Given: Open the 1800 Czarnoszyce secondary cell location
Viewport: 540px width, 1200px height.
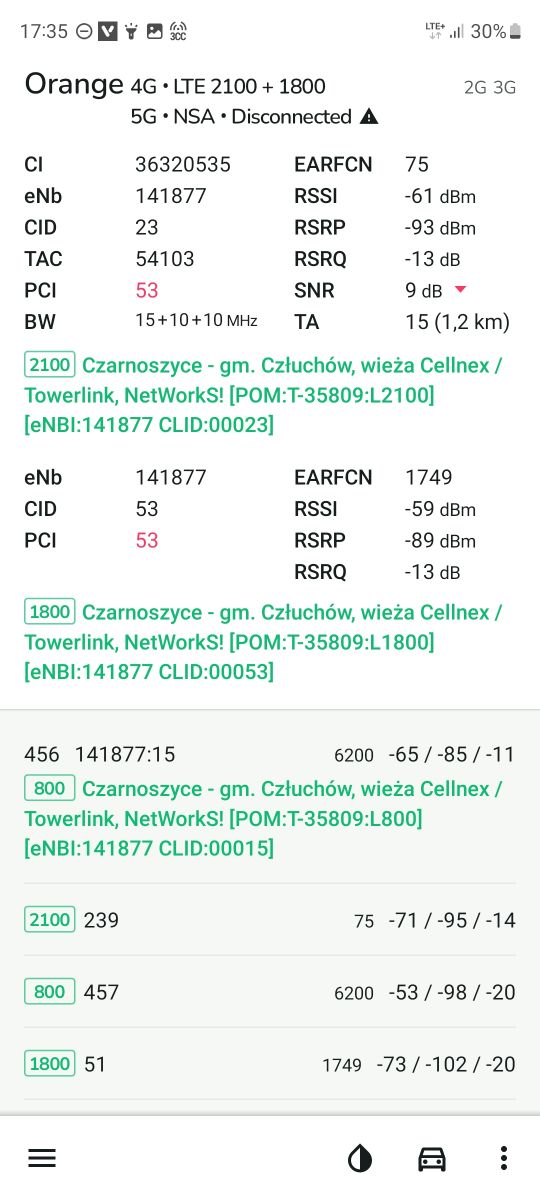Looking at the screenshot, I should 263,641.
